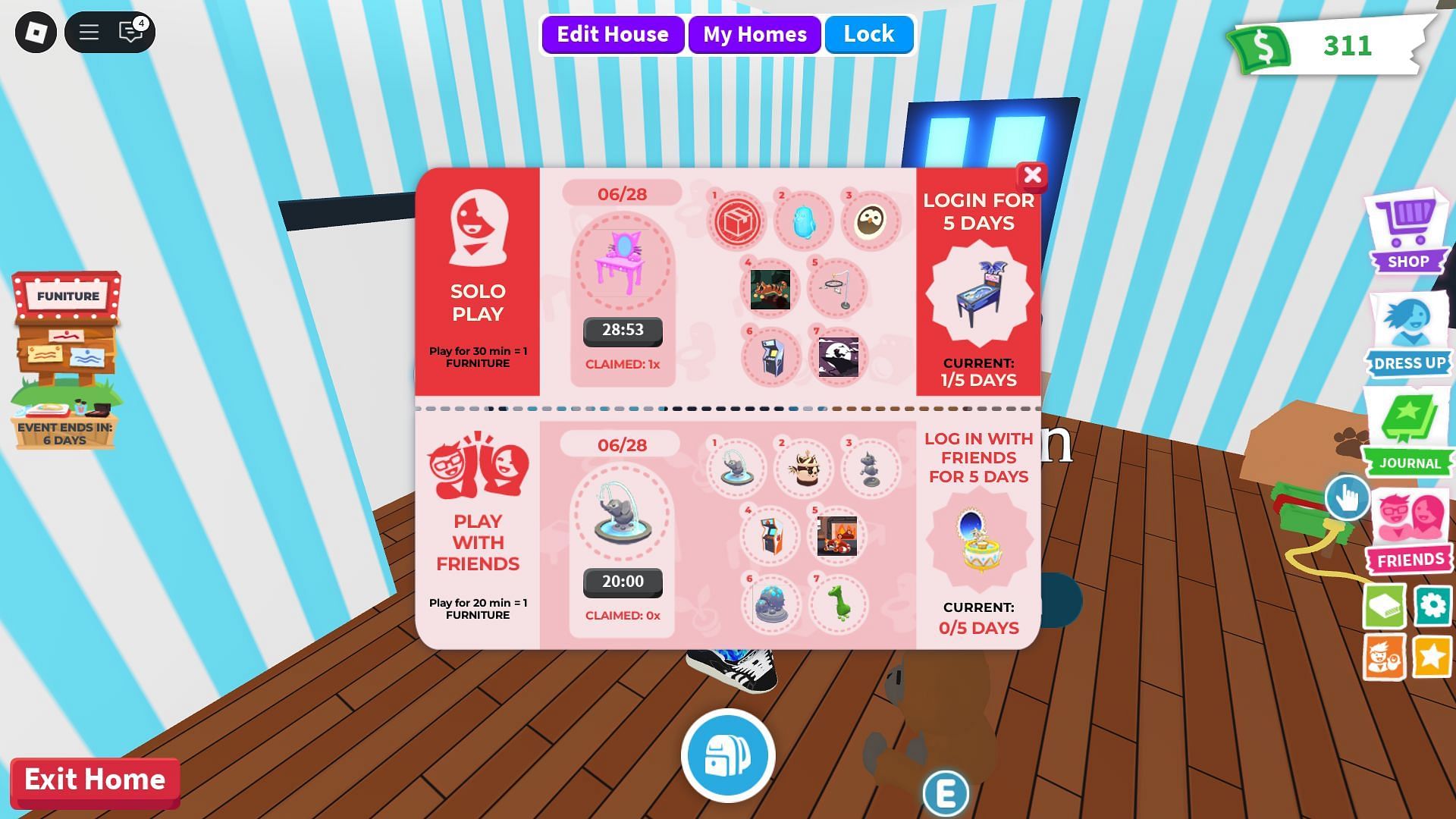The height and width of the screenshot is (819, 1456).
Task: Open the chat messages icon
Action: tap(131, 32)
